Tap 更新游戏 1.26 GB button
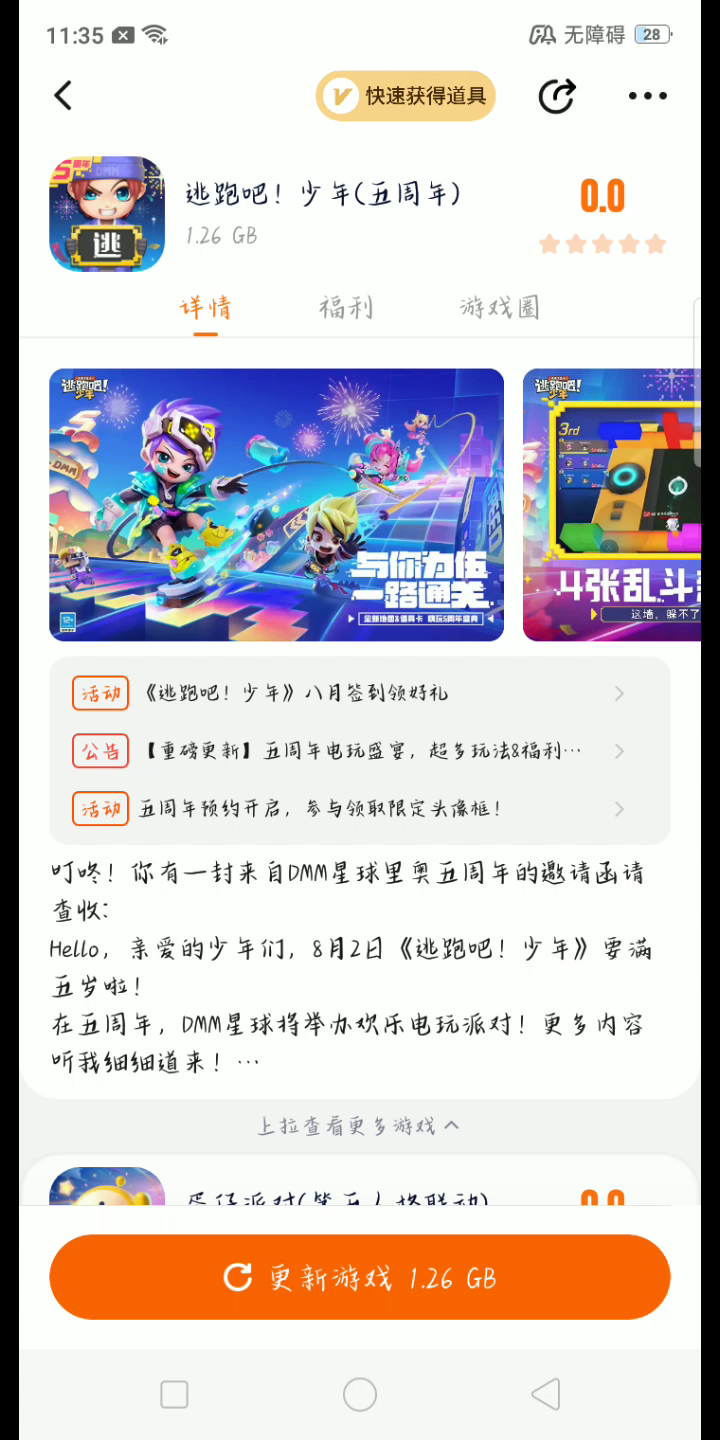Screen dimensions: 720x1440 (x=359, y=1277)
